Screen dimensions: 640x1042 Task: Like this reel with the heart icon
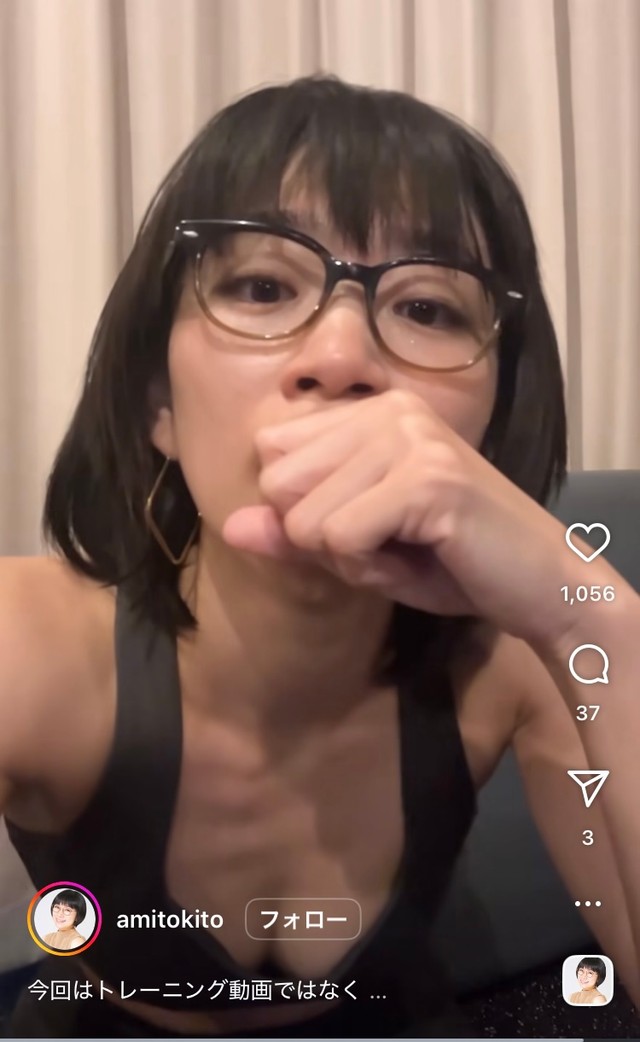tap(588, 542)
